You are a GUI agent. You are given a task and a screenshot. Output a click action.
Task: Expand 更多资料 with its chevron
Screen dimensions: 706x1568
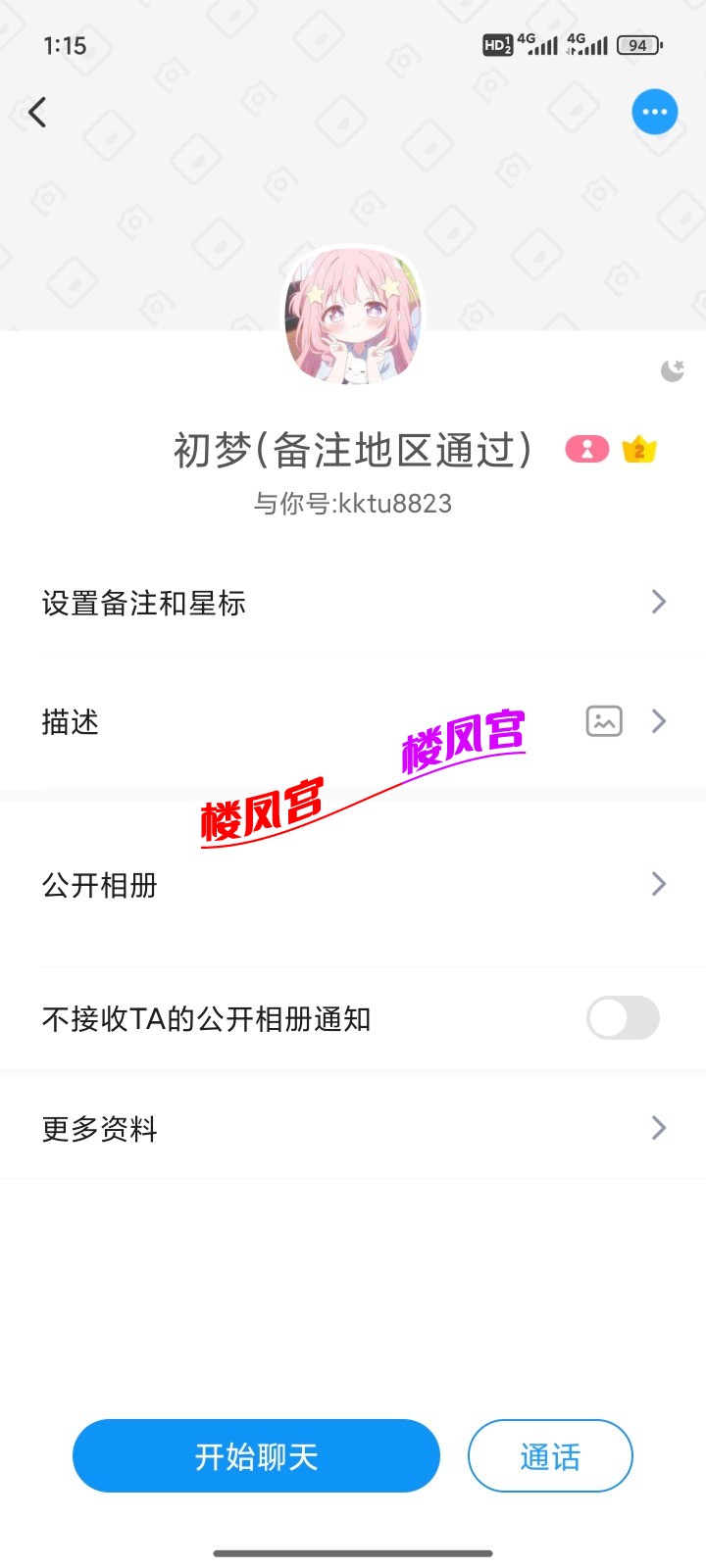pos(658,1128)
